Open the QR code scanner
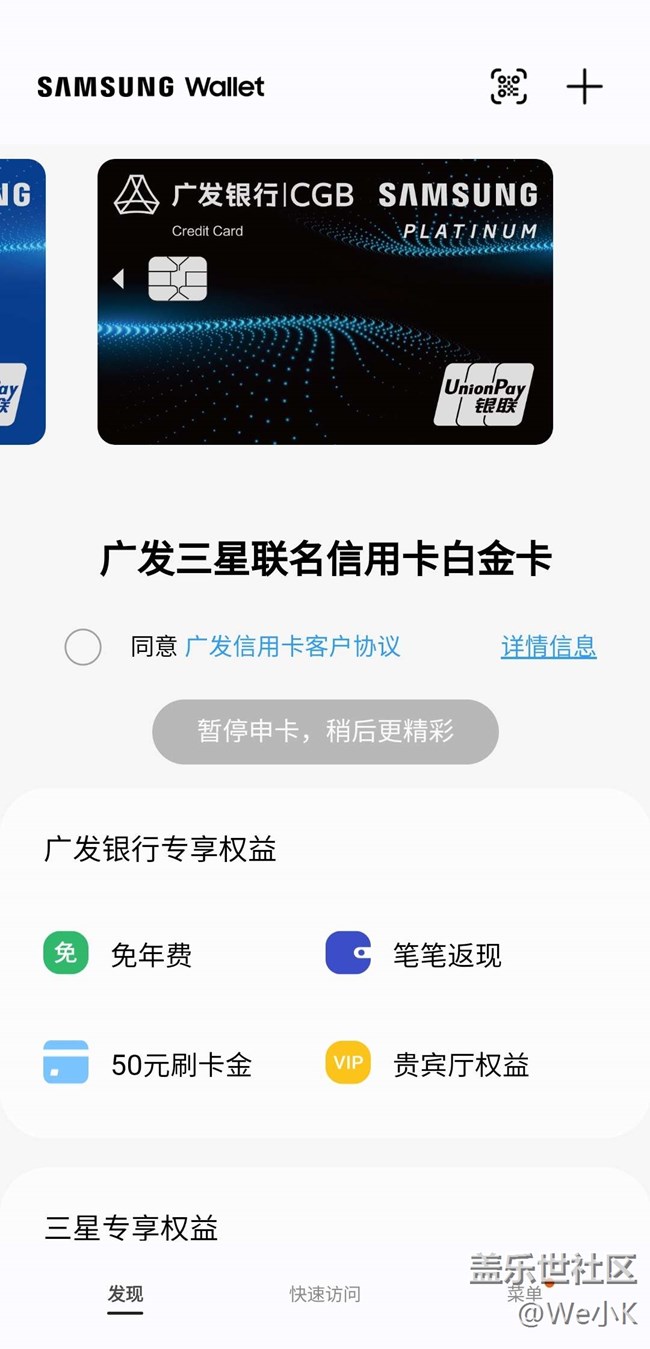The image size is (650, 1349). point(508,87)
